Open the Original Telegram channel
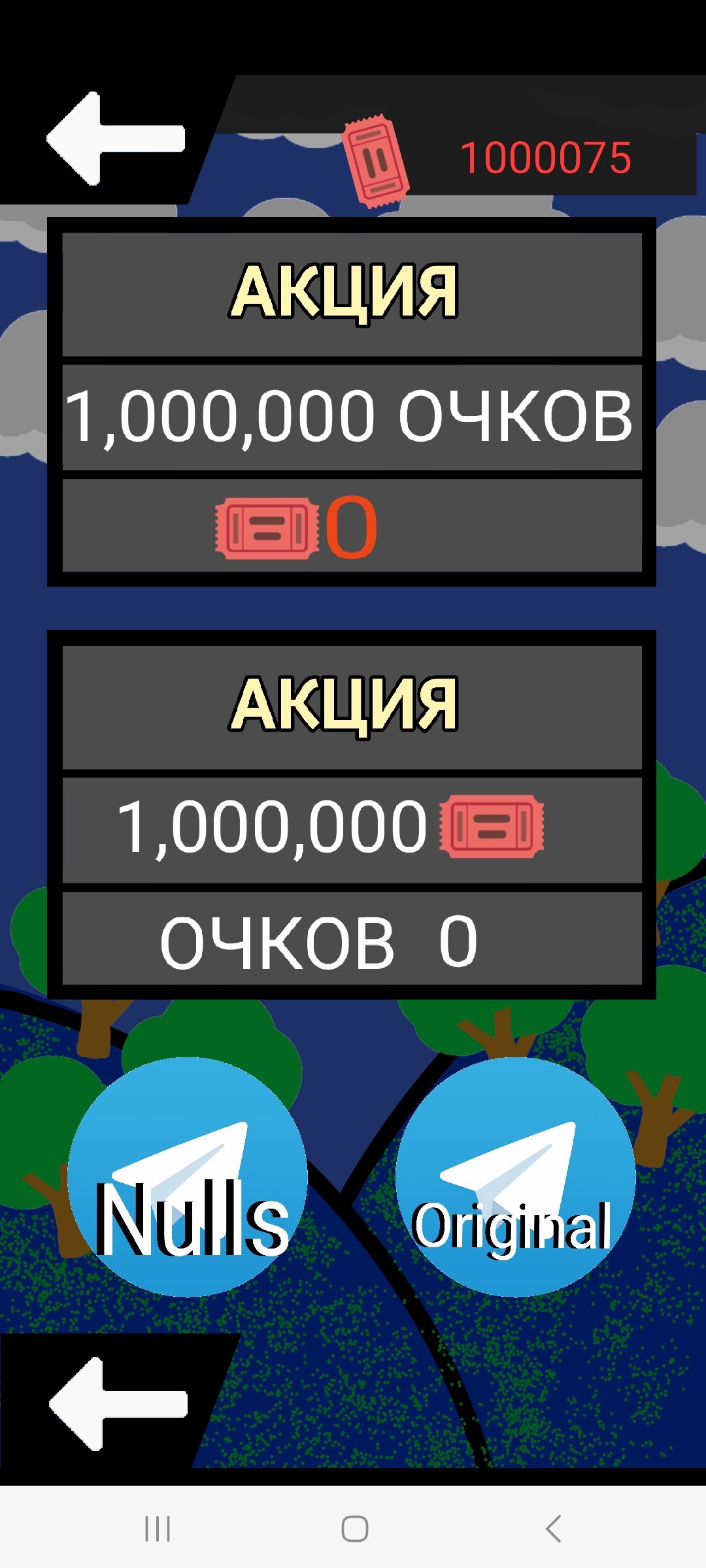Viewport: 706px width, 1568px height. [515, 1177]
